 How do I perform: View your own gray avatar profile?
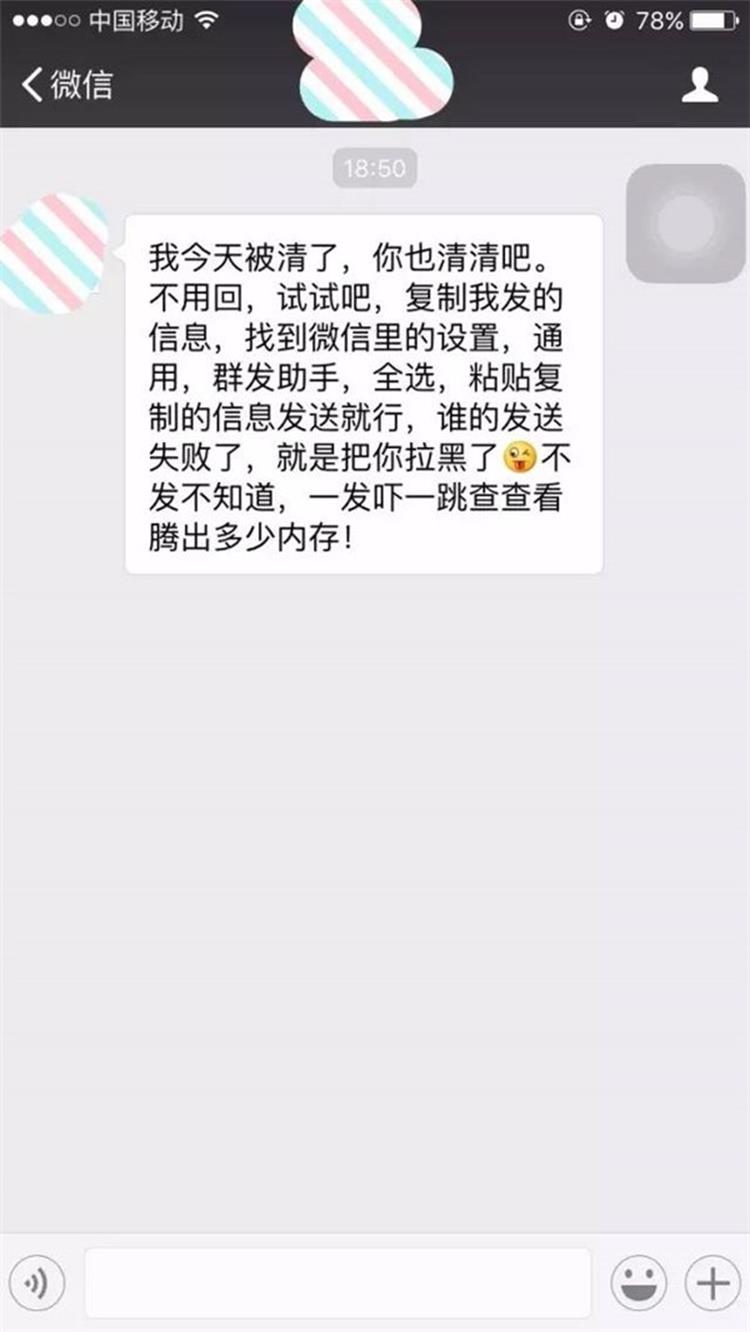click(x=686, y=223)
